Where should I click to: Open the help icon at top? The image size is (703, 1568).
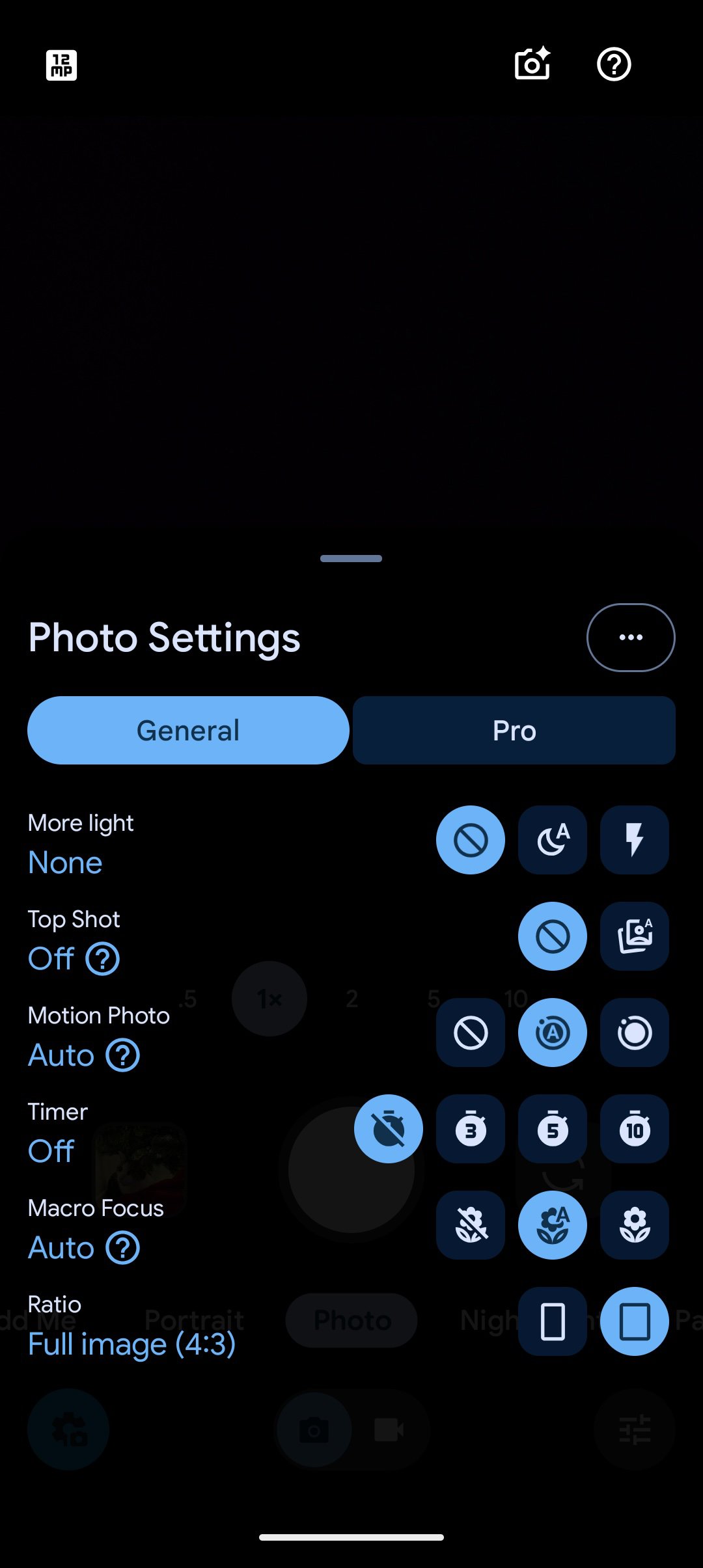(x=613, y=64)
